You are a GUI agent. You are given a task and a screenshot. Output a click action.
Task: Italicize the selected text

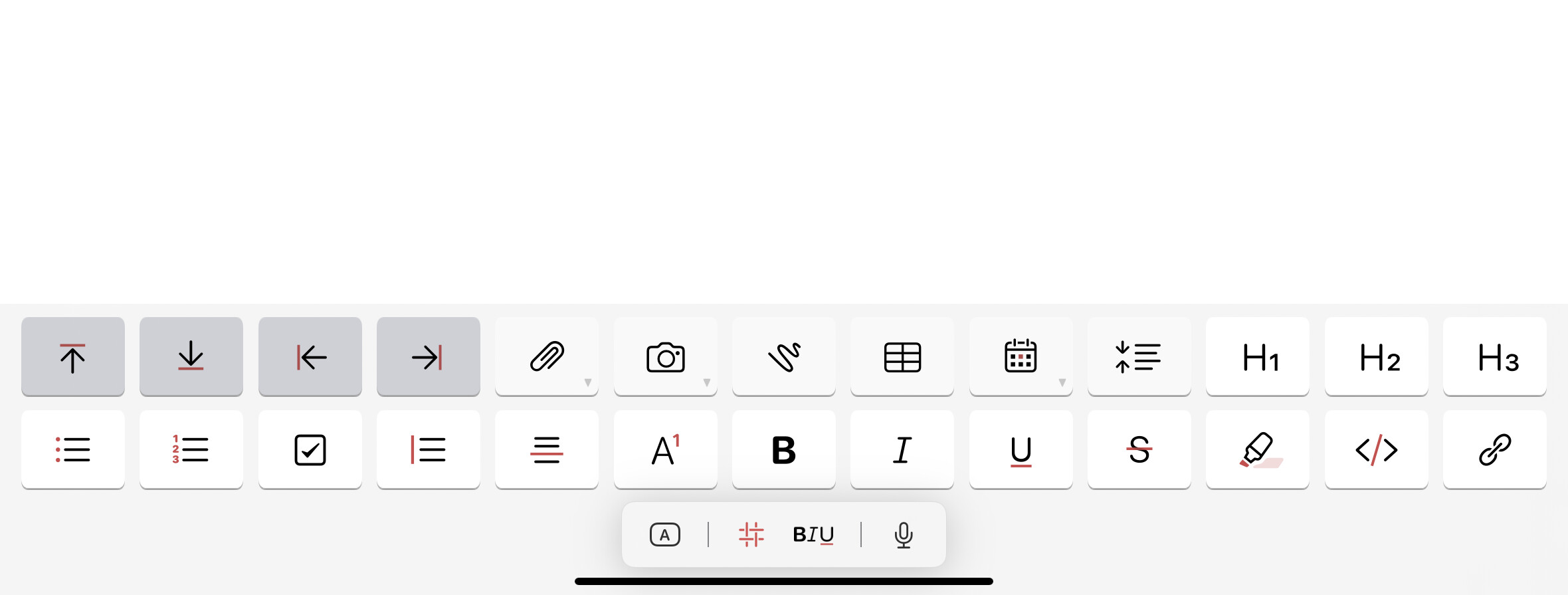pyautogui.click(x=902, y=449)
